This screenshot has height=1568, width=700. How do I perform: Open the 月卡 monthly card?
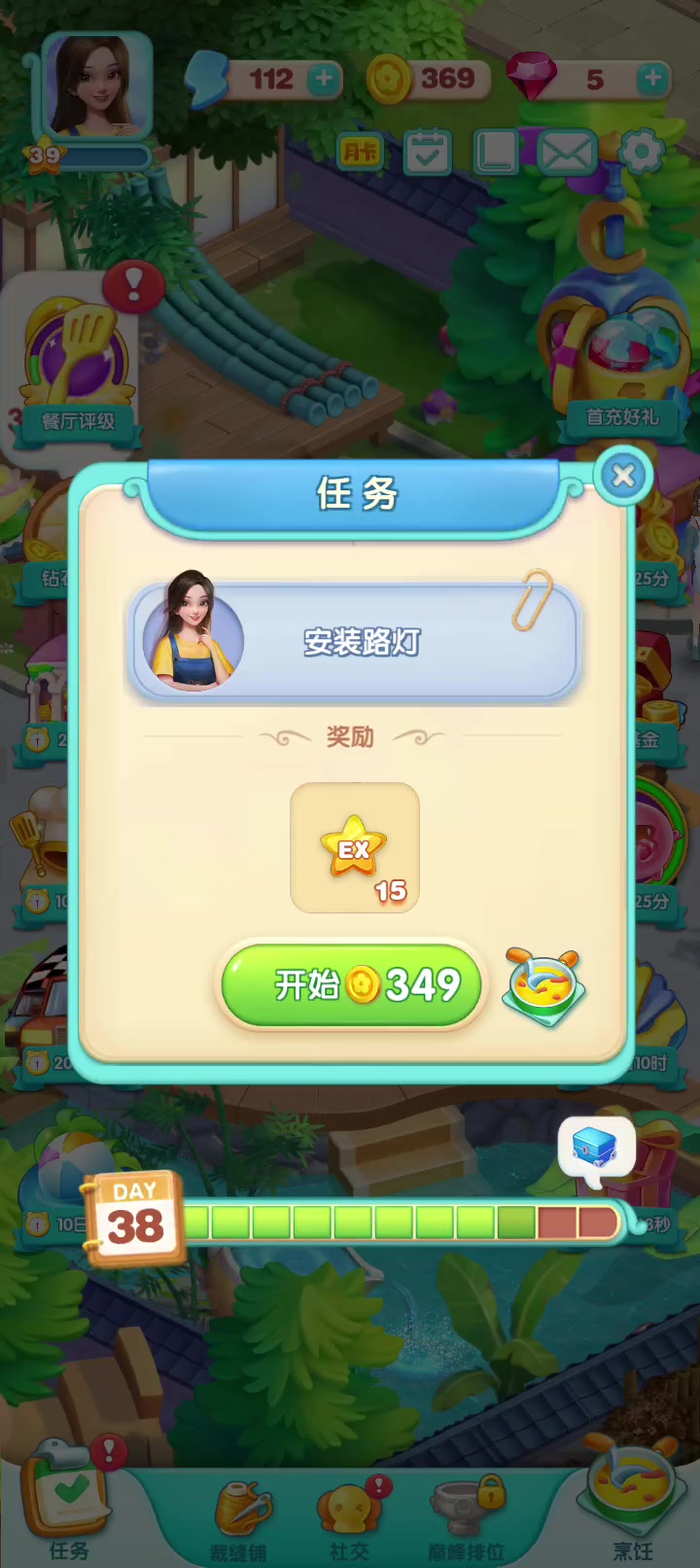(360, 153)
